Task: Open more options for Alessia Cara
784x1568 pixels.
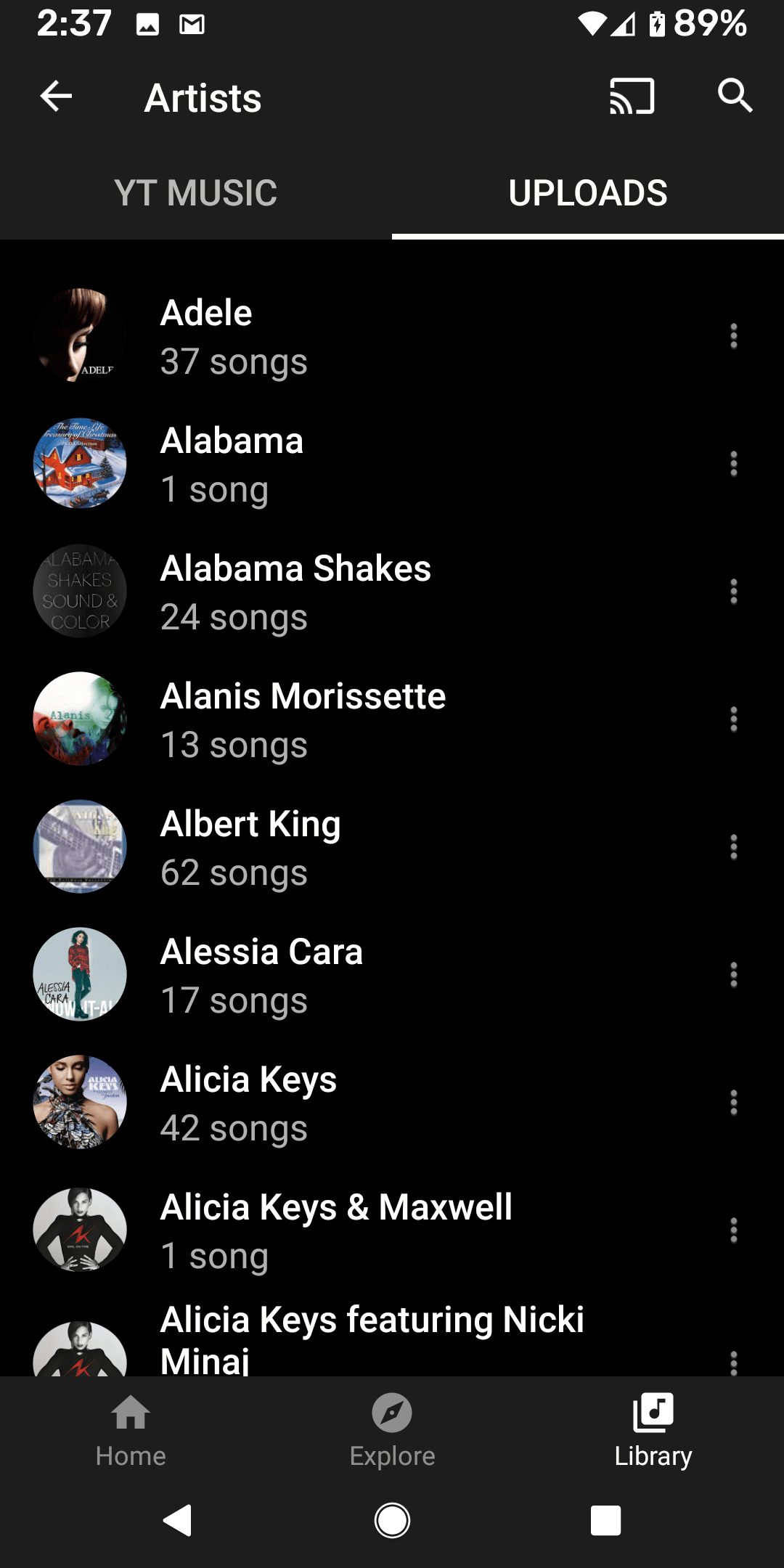Action: pos(734,975)
